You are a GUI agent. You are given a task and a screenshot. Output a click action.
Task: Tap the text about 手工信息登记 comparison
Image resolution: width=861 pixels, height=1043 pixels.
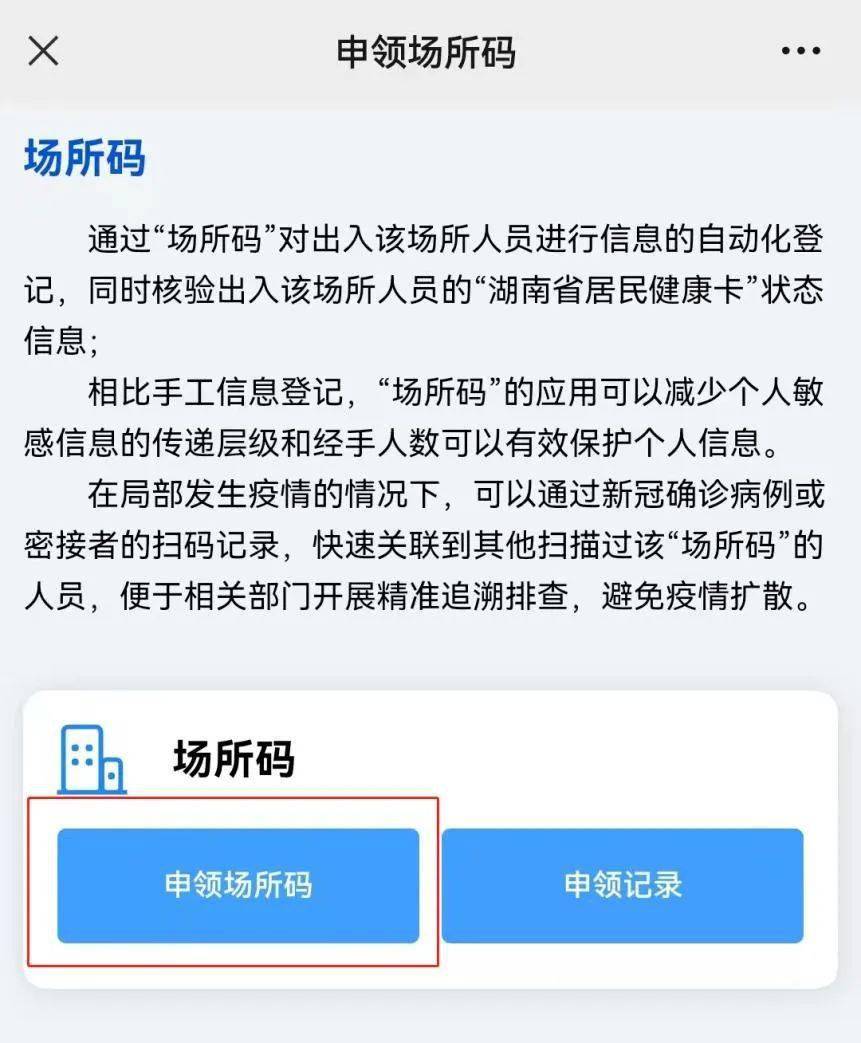click(430, 411)
